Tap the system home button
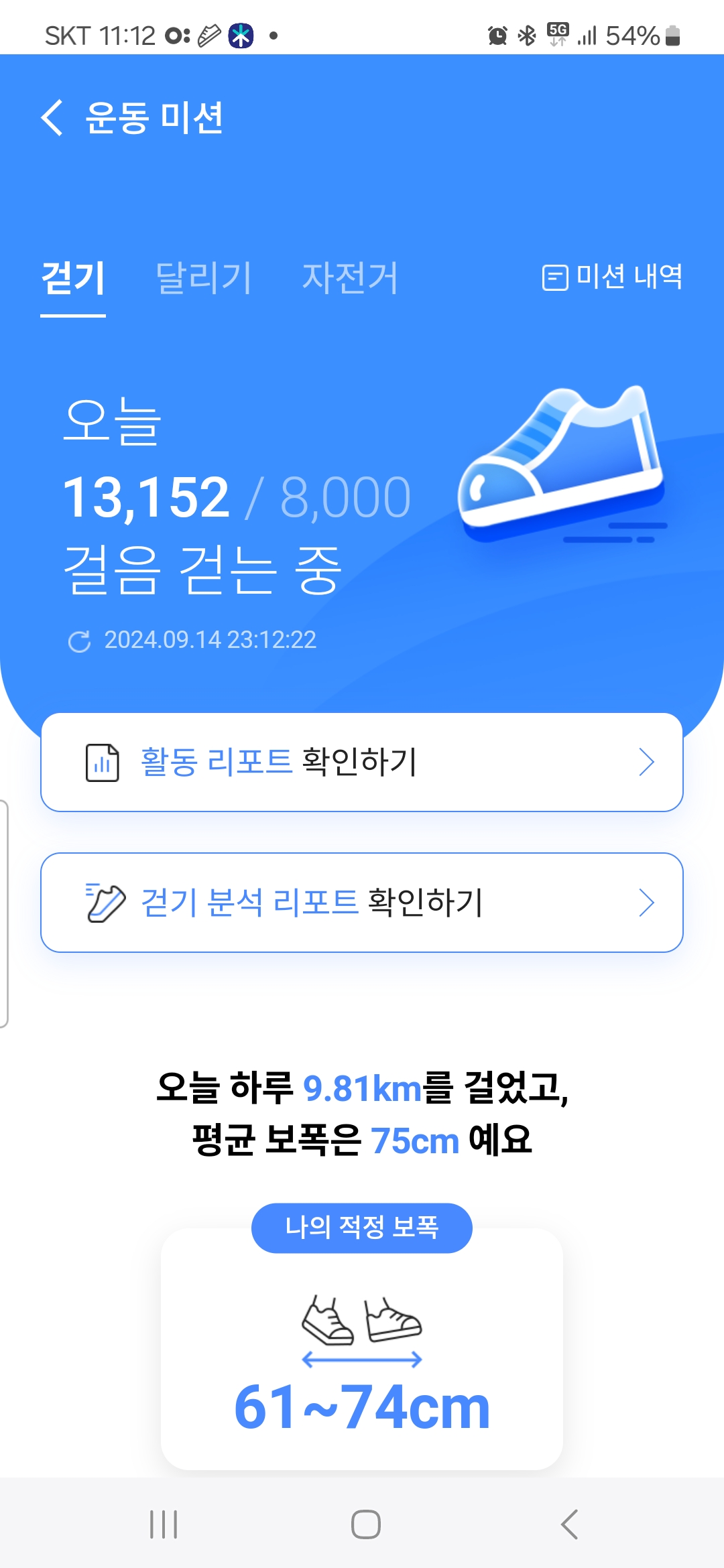The width and height of the screenshot is (724, 1568). tap(365, 1524)
